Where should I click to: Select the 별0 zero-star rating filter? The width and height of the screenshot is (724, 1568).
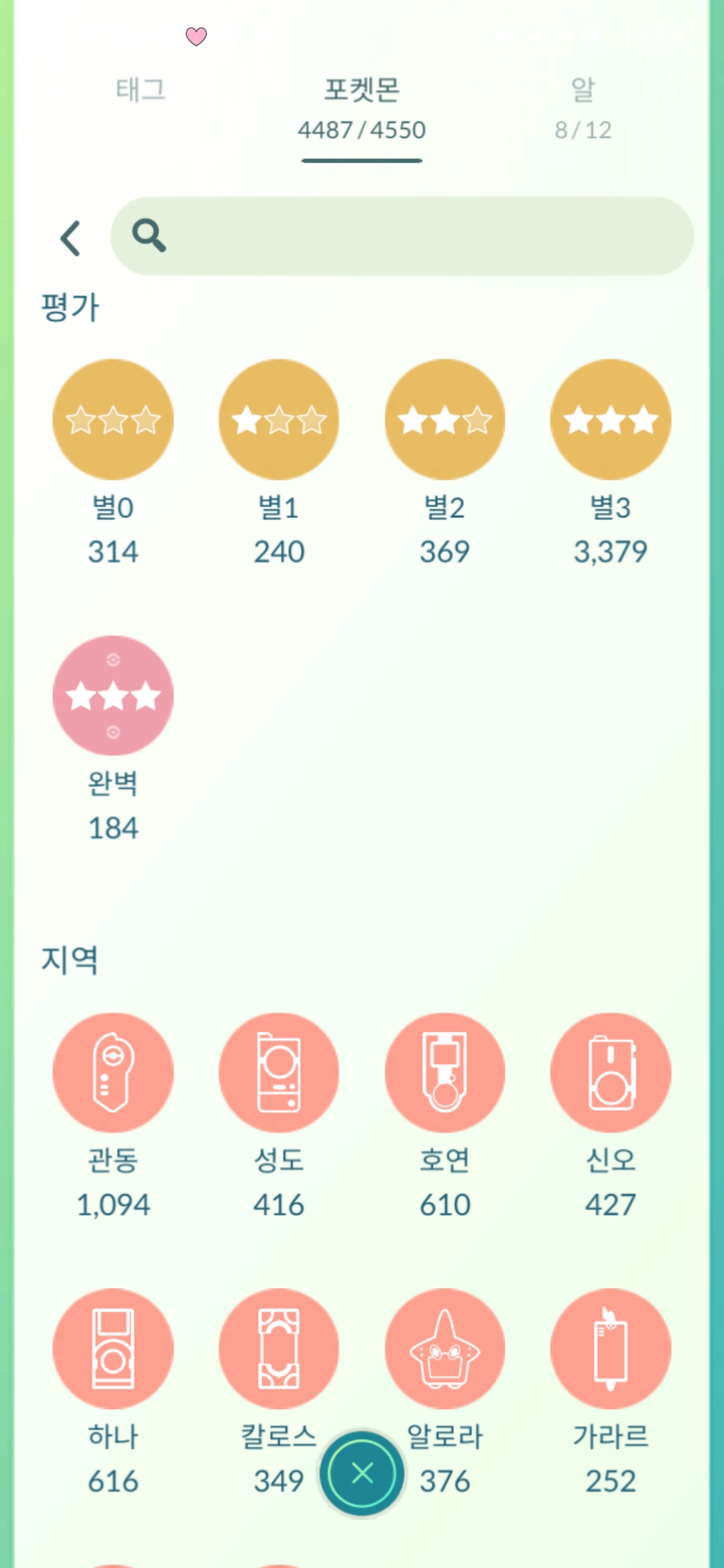point(113,418)
